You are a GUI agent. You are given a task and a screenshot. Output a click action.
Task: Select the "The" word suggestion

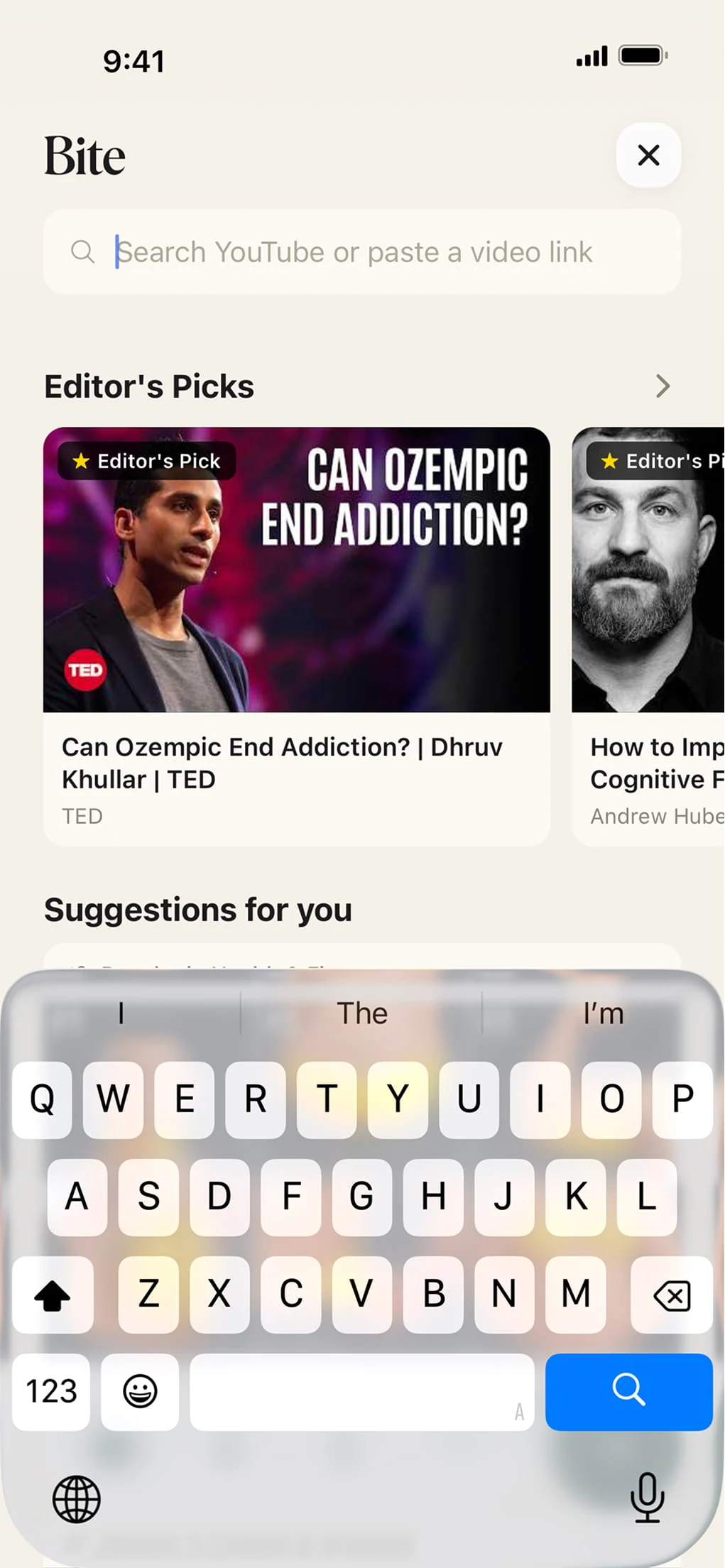(x=362, y=1013)
